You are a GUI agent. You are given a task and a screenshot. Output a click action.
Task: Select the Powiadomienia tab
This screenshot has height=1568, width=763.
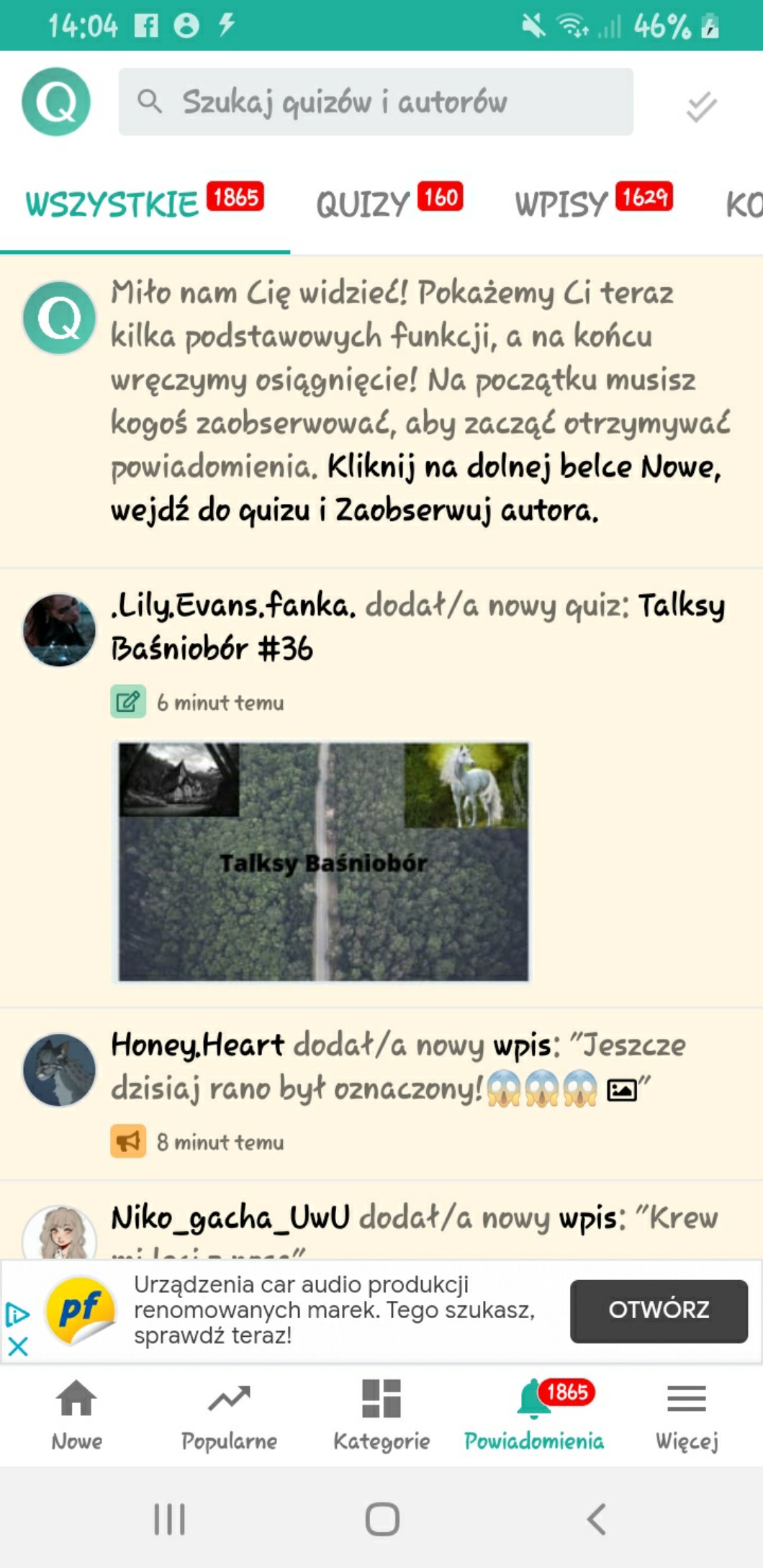[534, 1414]
